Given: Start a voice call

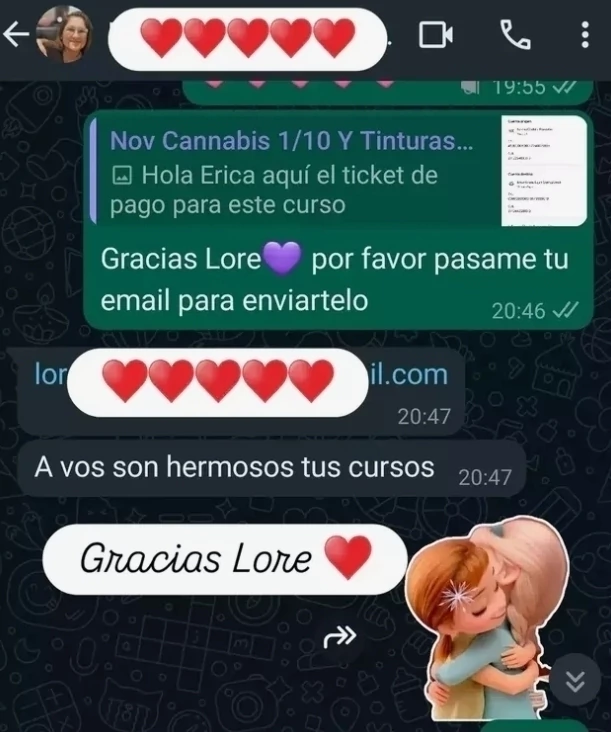Looking at the screenshot, I should (x=515, y=35).
